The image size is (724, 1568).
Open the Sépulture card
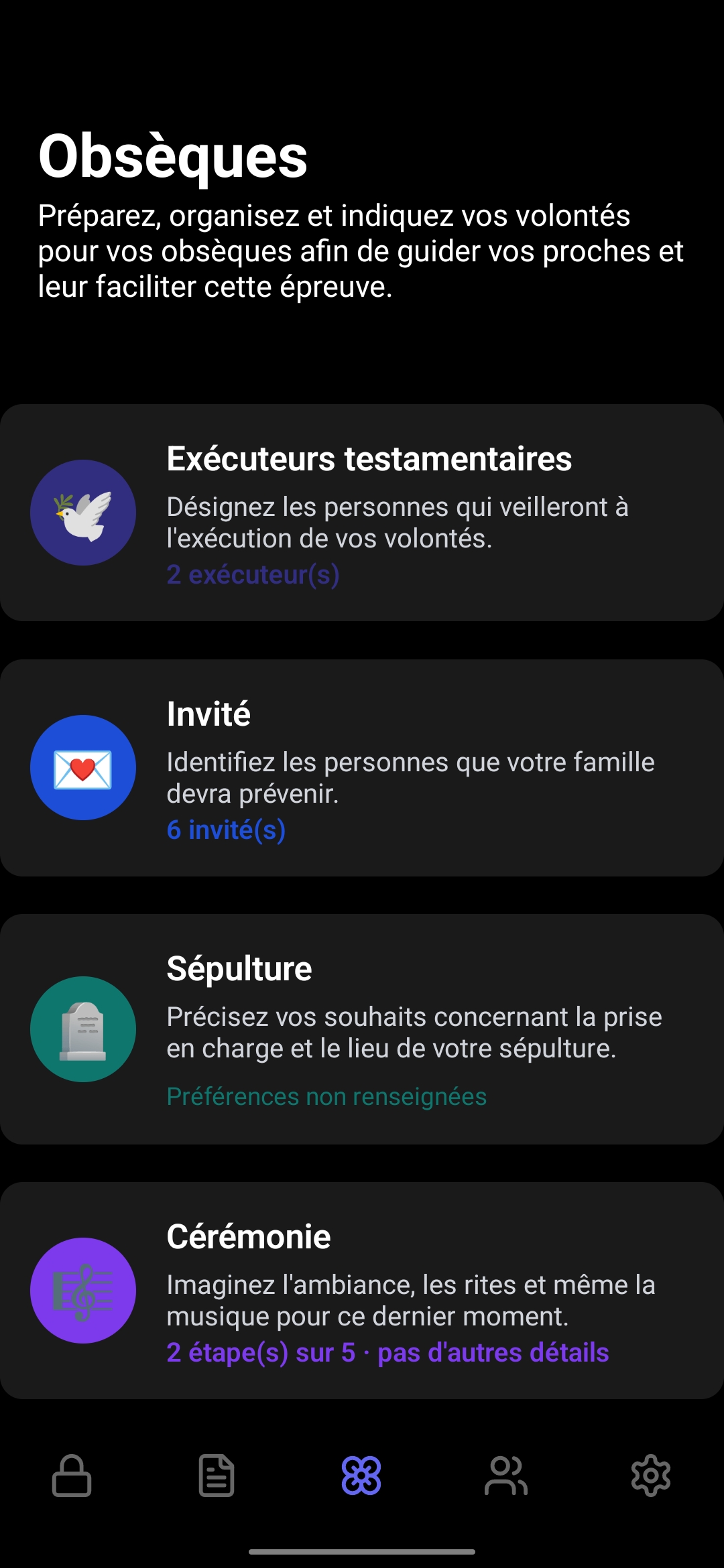pos(362,1029)
